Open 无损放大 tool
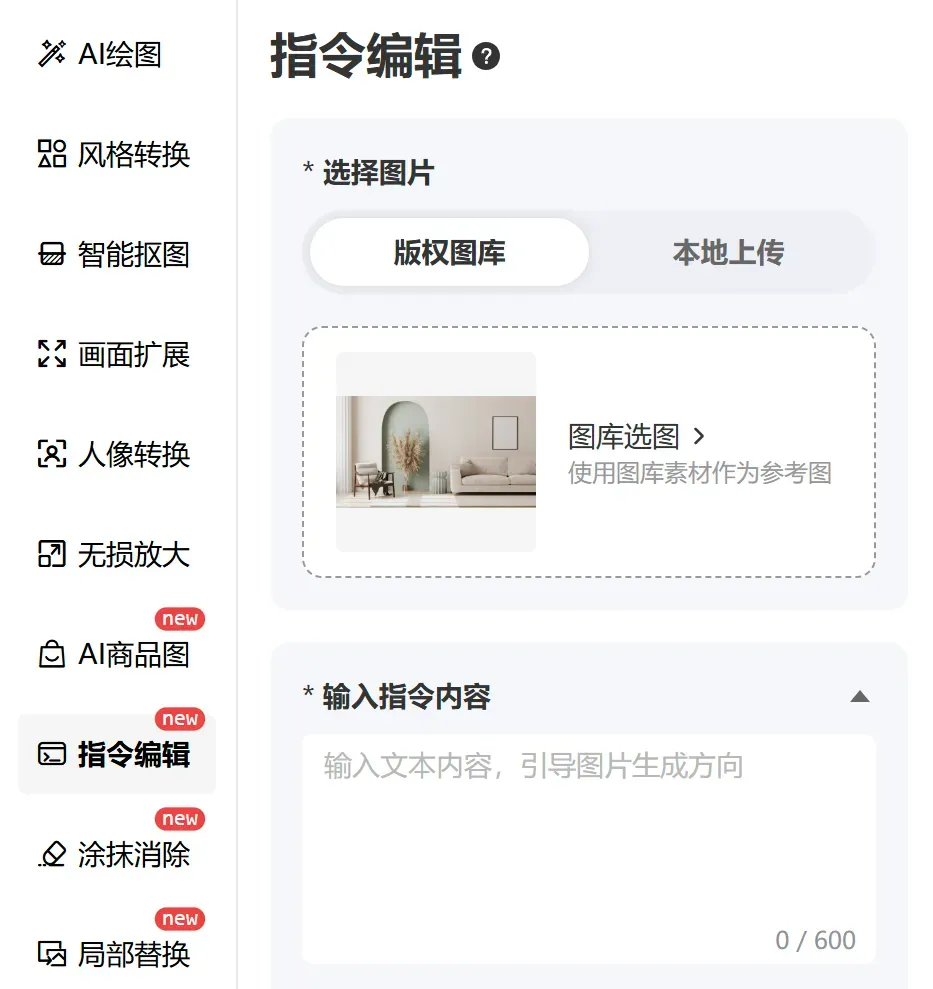Image resolution: width=933 pixels, height=989 pixels. [x=114, y=554]
